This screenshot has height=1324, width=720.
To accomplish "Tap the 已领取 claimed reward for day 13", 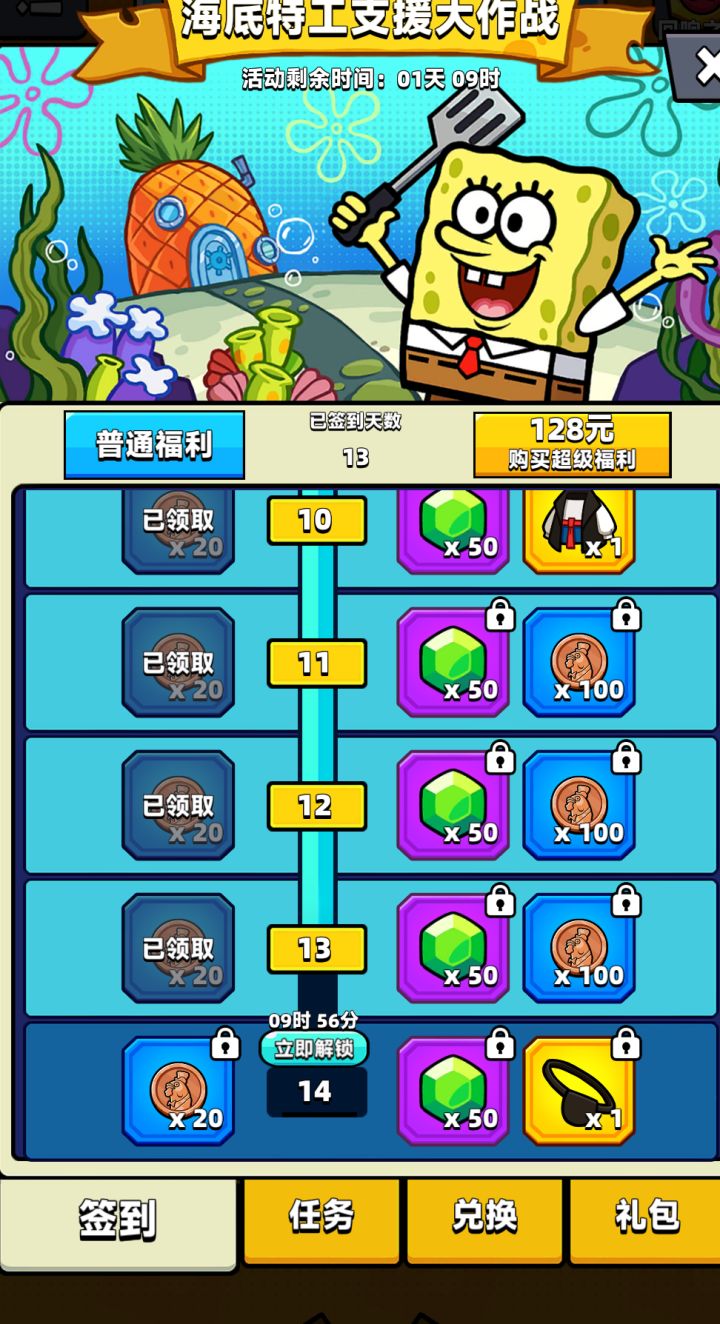I will [180, 948].
